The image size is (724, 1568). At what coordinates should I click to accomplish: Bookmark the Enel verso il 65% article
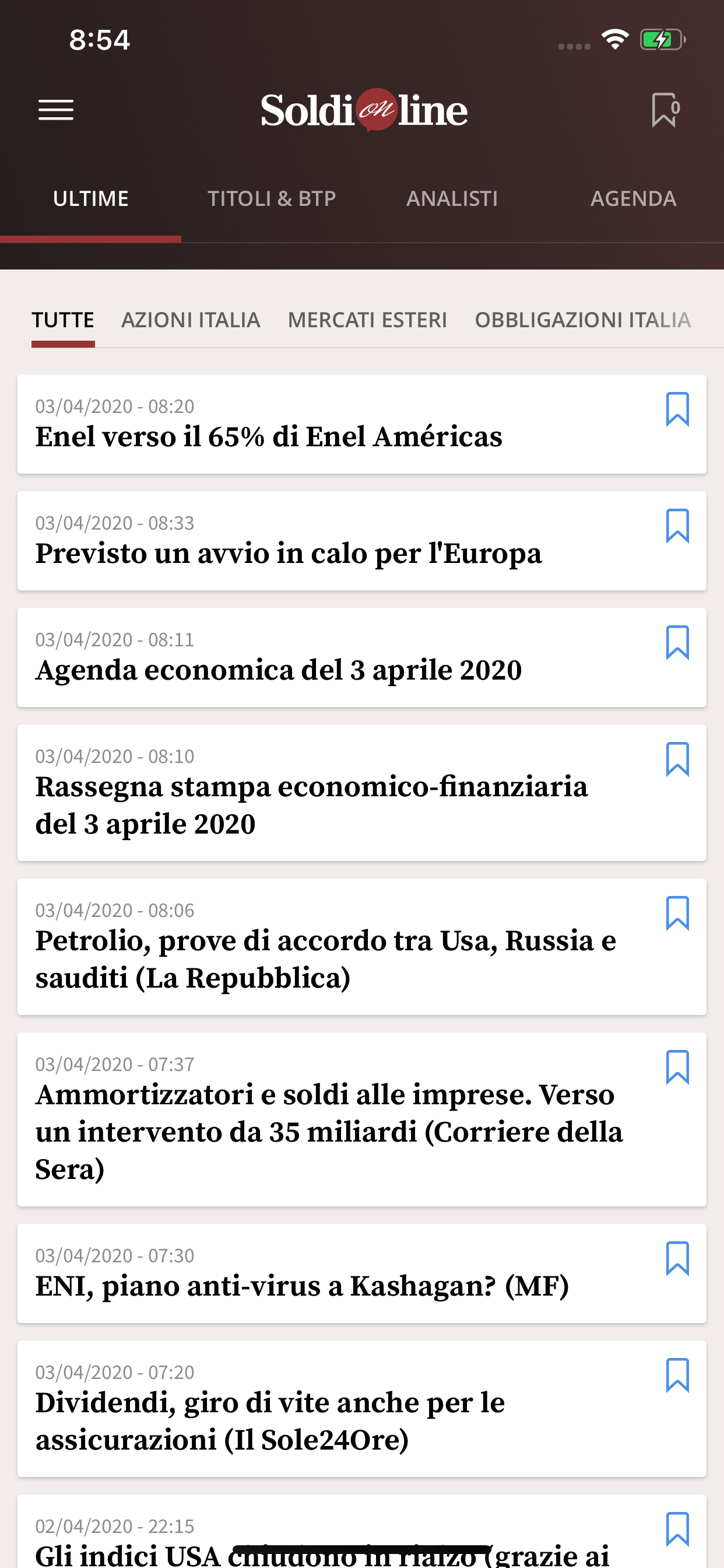pyautogui.click(x=677, y=409)
